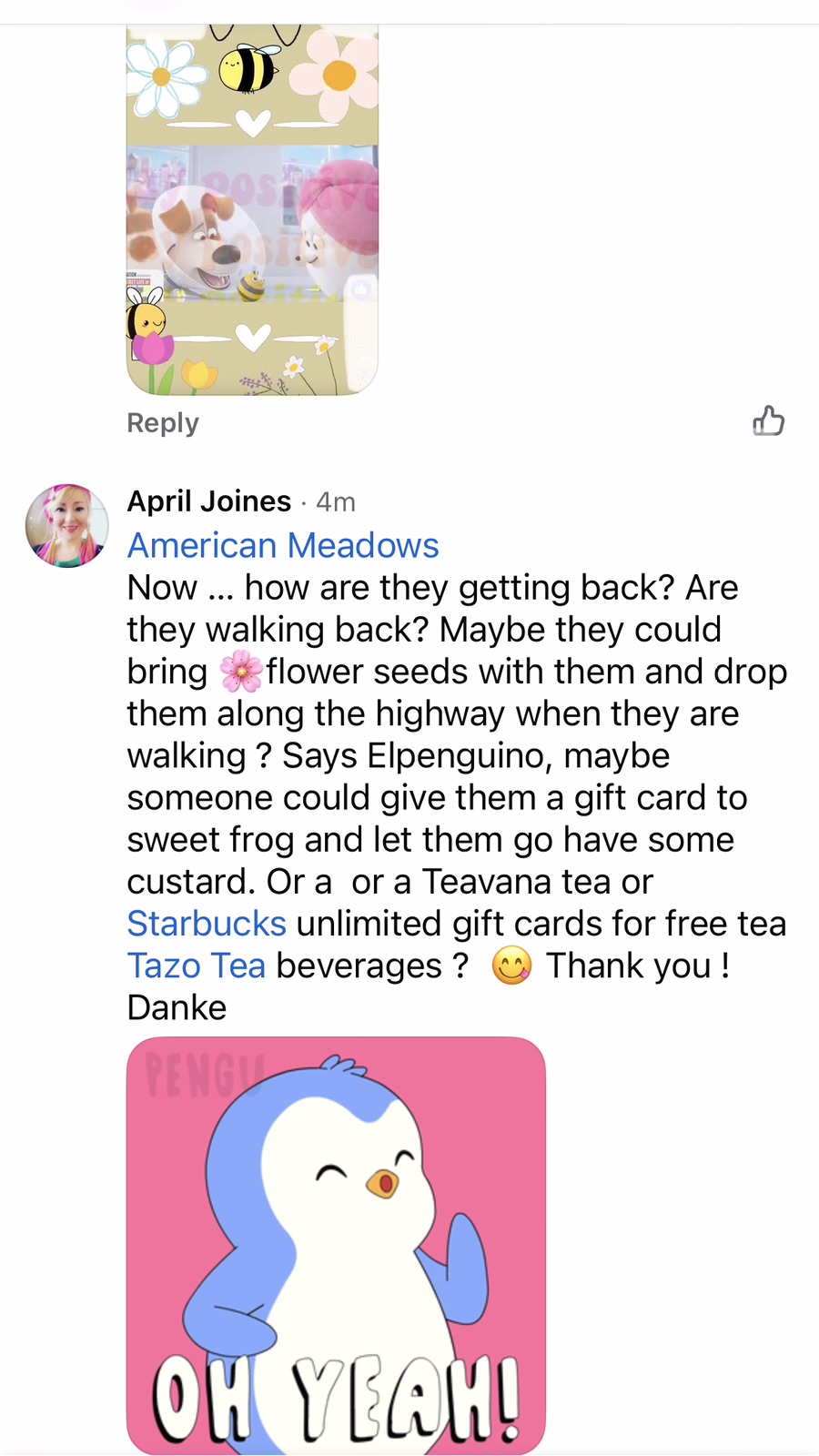The width and height of the screenshot is (819, 1456).
Task: Tap April Joines' name to view profile
Action: [208, 501]
